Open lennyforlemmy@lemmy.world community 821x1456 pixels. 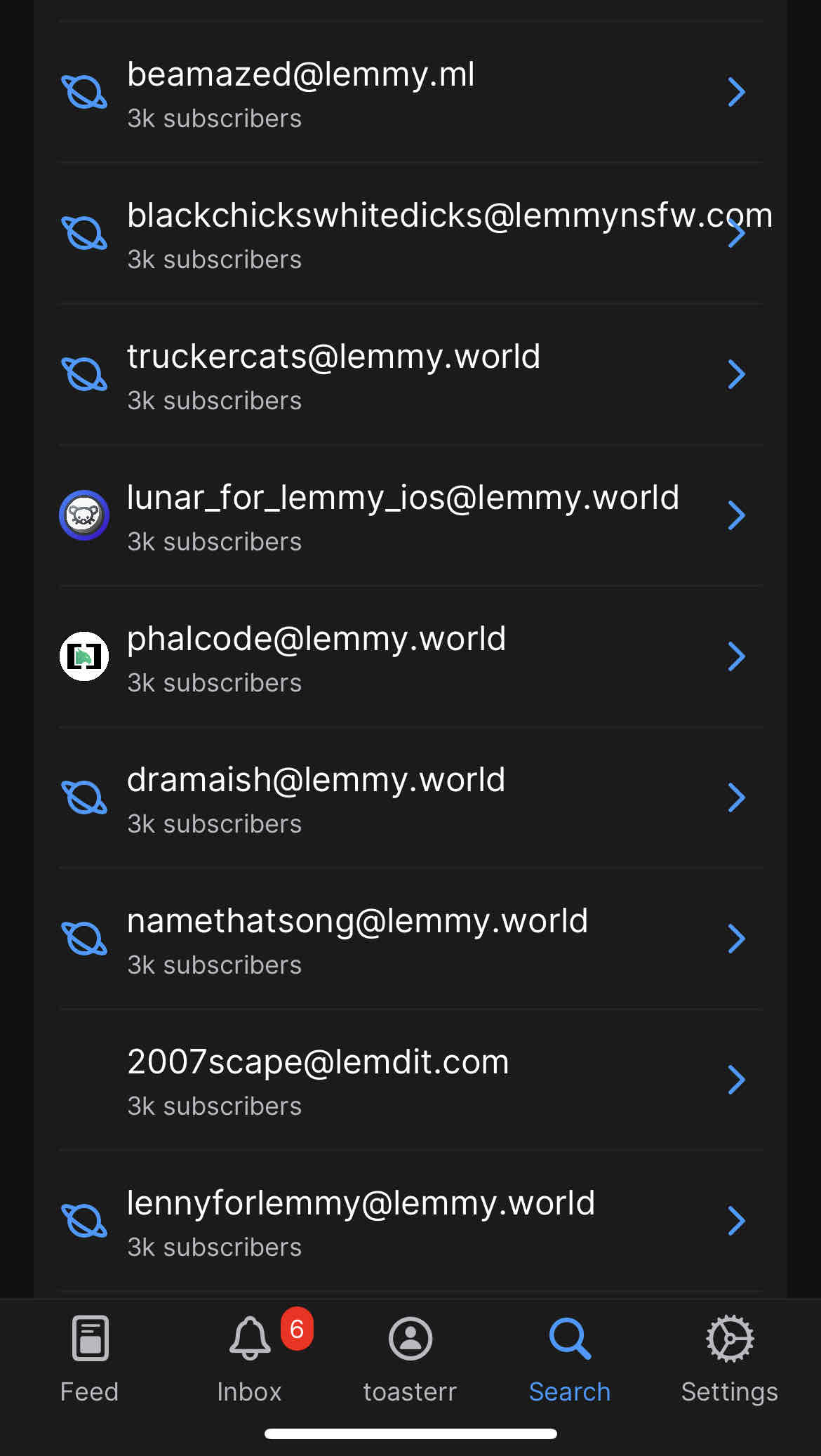pos(410,1222)
